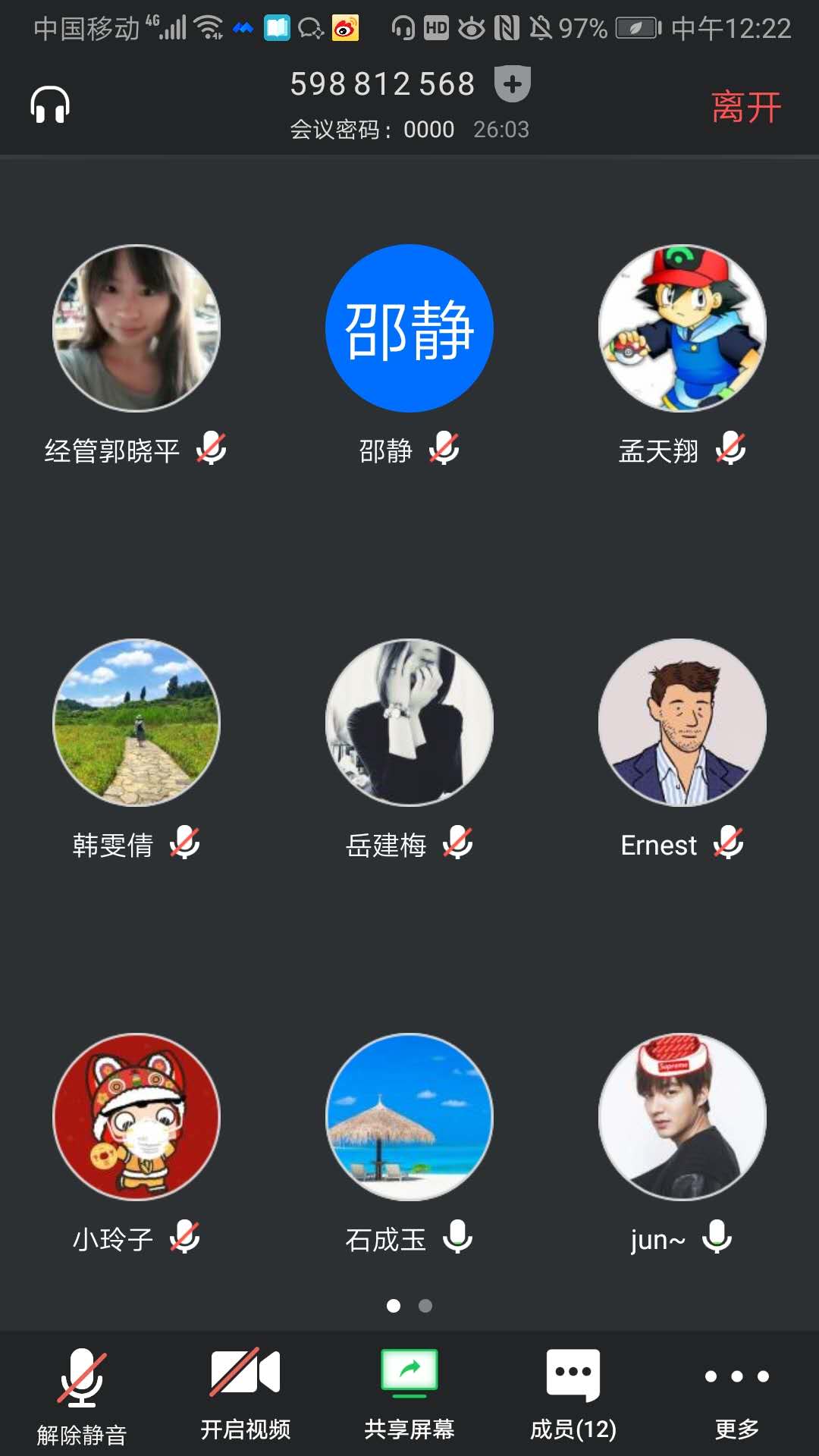819x1456 pixels.
Task: Select participant 岳建梅
Action: tap(409, 723)
